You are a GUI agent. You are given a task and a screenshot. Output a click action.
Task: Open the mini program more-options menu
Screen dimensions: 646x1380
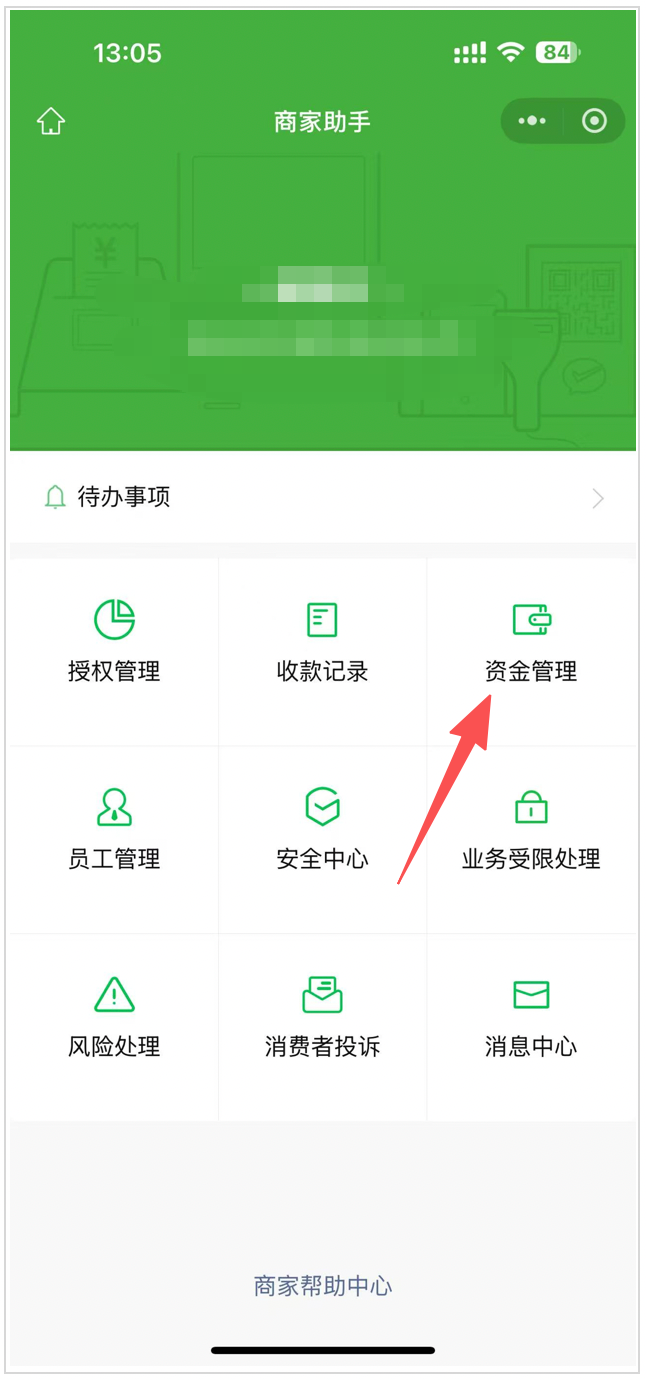point(532,122)
